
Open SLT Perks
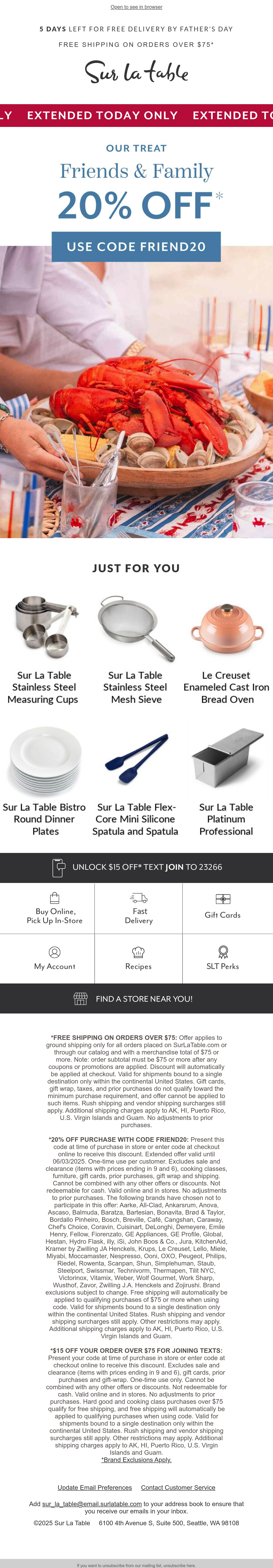[223, 959]
